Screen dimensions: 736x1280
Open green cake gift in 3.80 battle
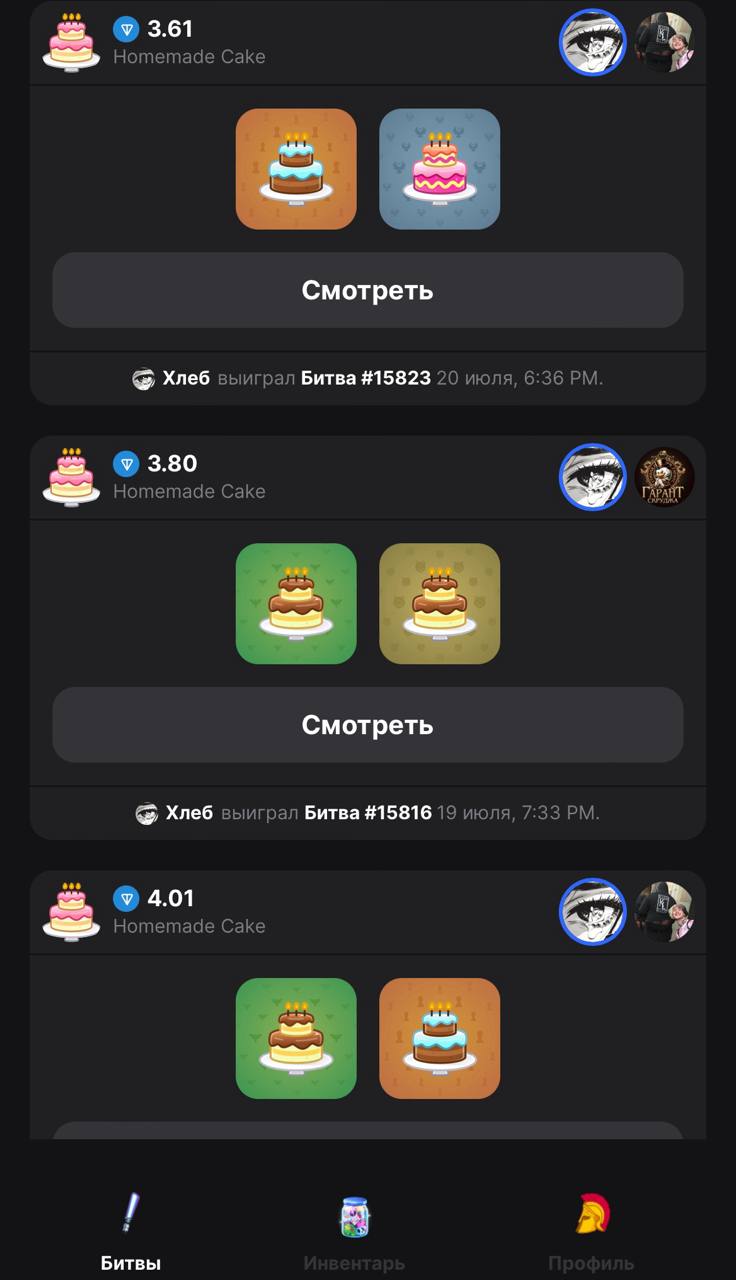[x=296, y=604]
